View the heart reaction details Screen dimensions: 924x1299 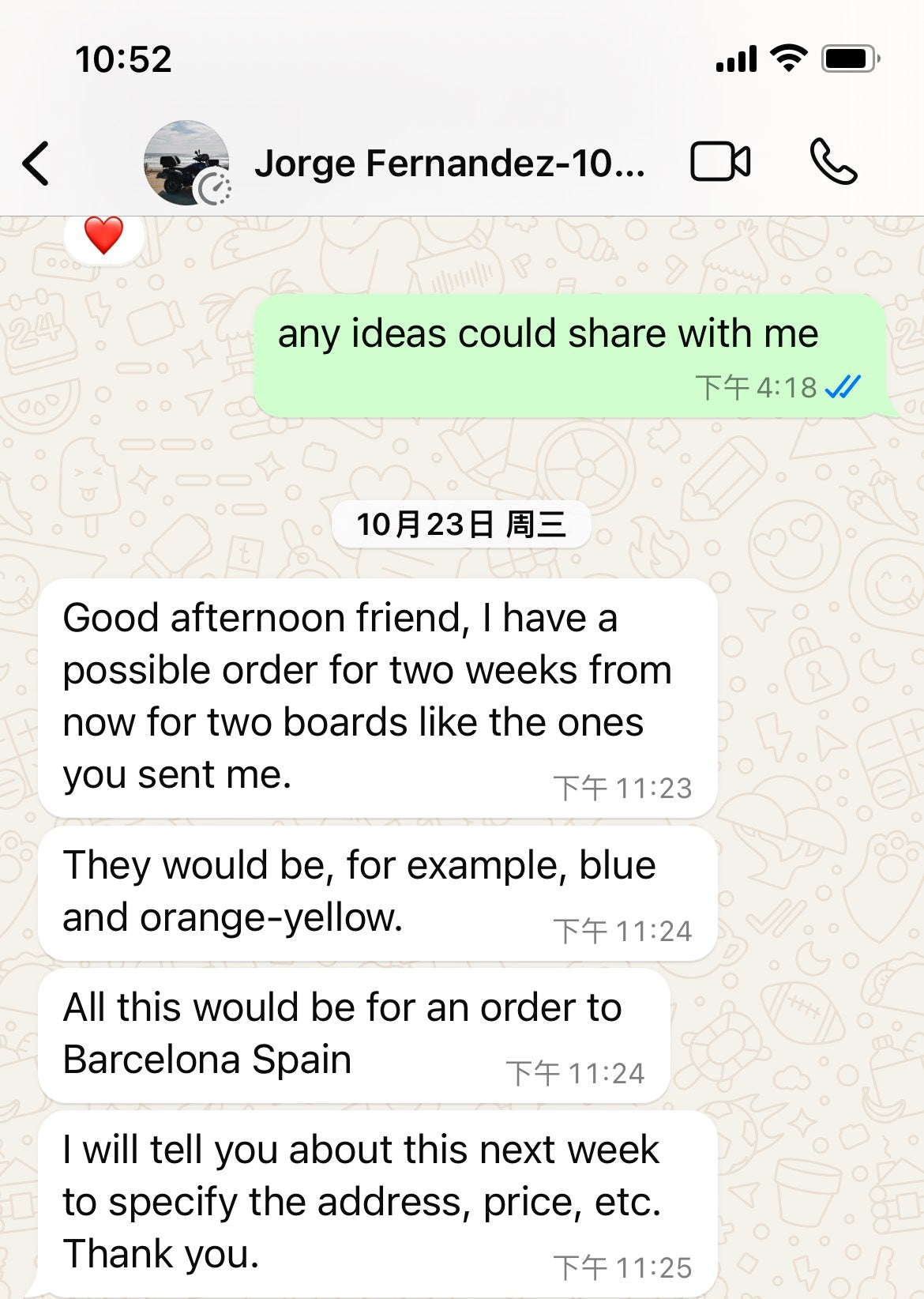click(103, 235)
